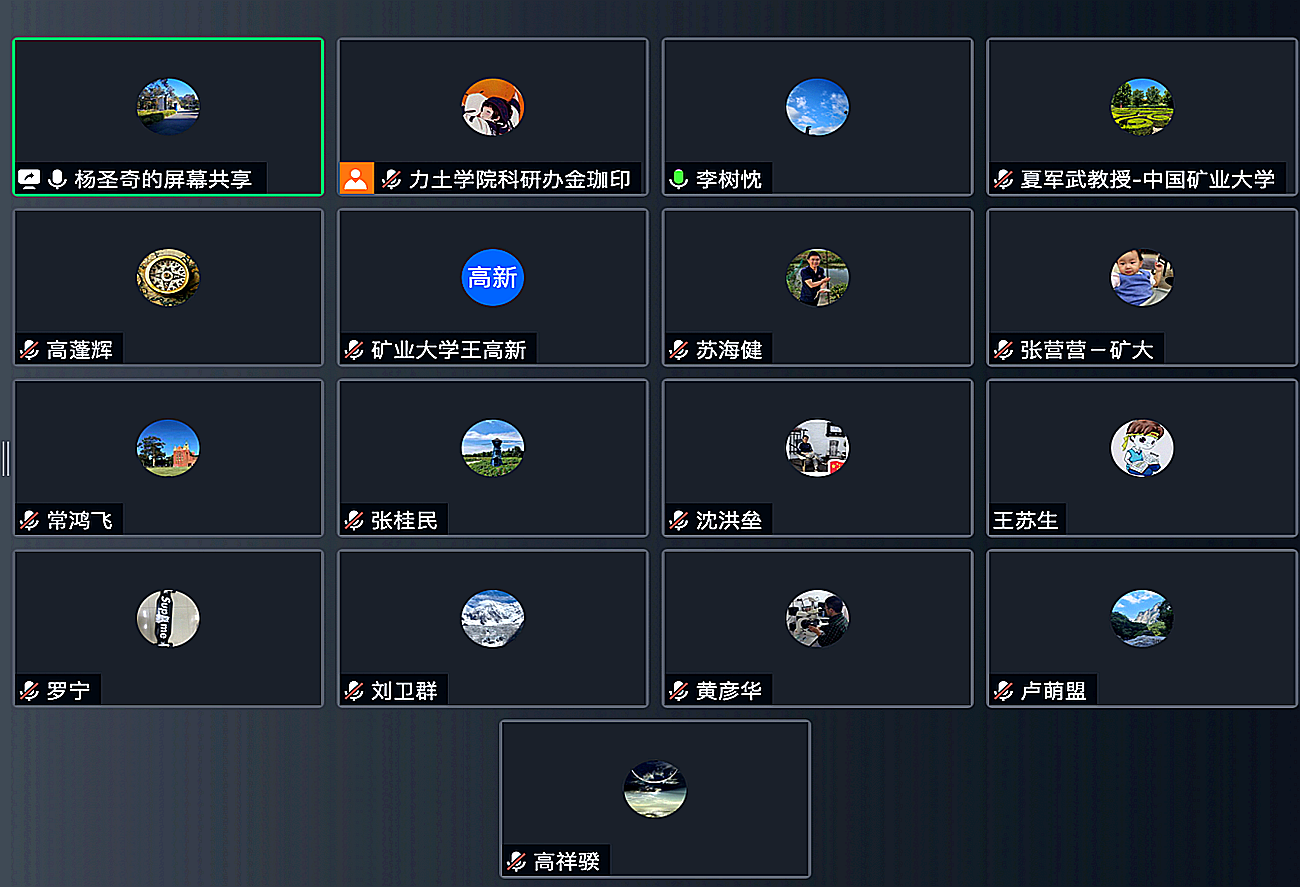This screenshot has height=887, width=1300.
Task: Select the tile of 王苏生
Action: point(1142,457)
